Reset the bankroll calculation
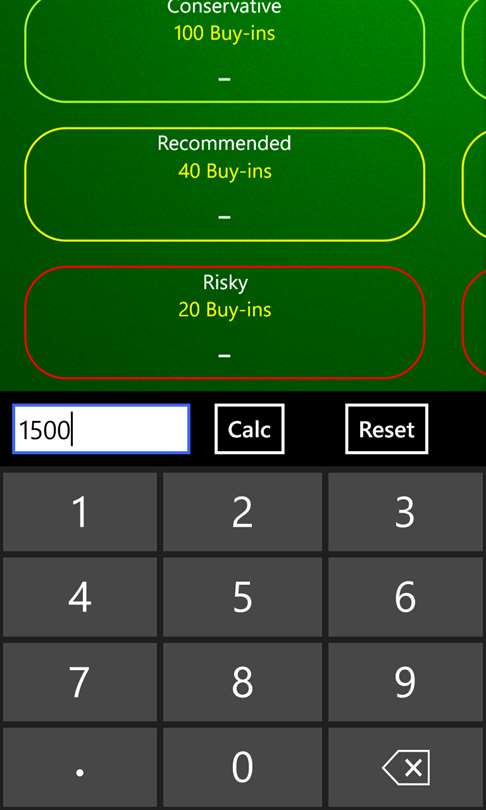This screenshot has height=810, width=486. pos(386,429)
